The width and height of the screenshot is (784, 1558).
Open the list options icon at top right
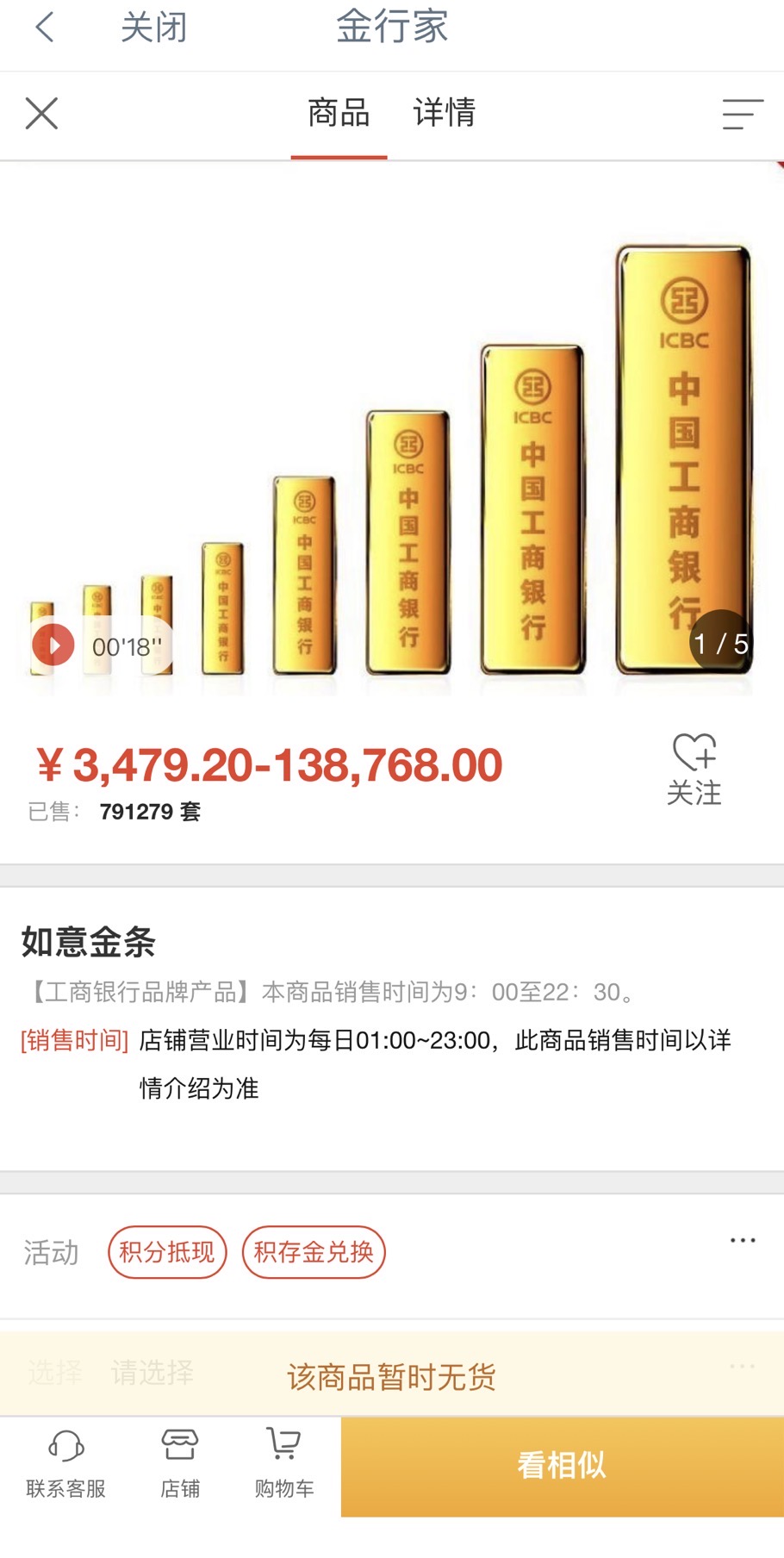click(741, 115)
